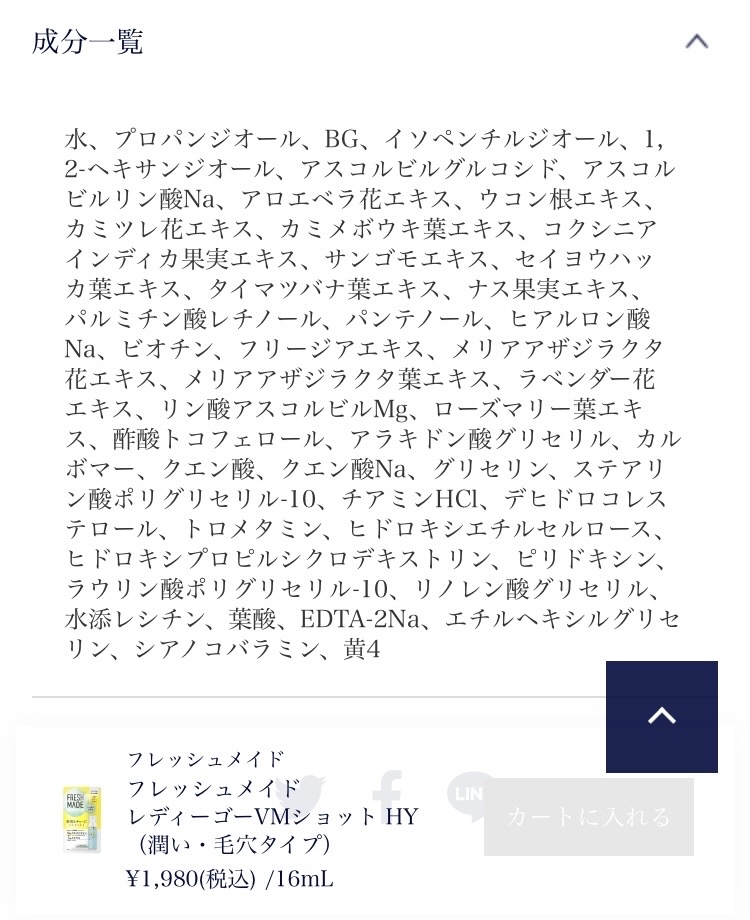The image size is (750, 920).
Task: Open the フレッシュメイド brand link
Action: pos(205,760)
